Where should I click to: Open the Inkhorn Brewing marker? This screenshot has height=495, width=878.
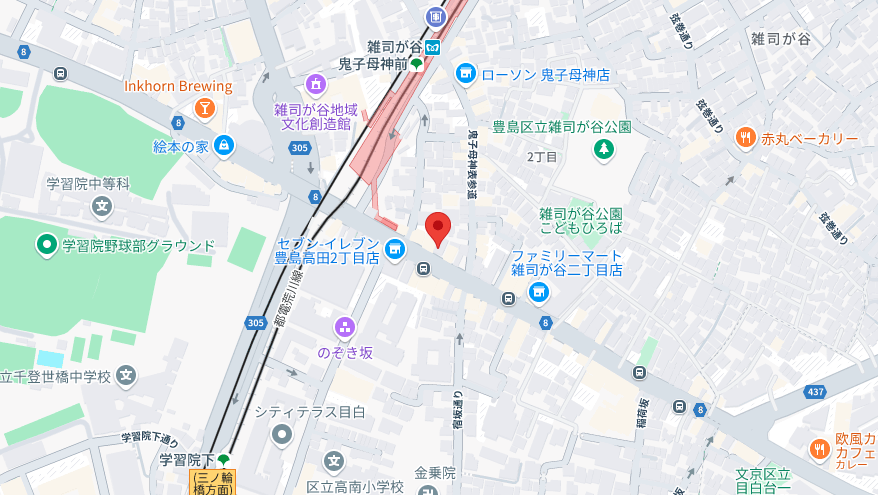tap(204, 108)
